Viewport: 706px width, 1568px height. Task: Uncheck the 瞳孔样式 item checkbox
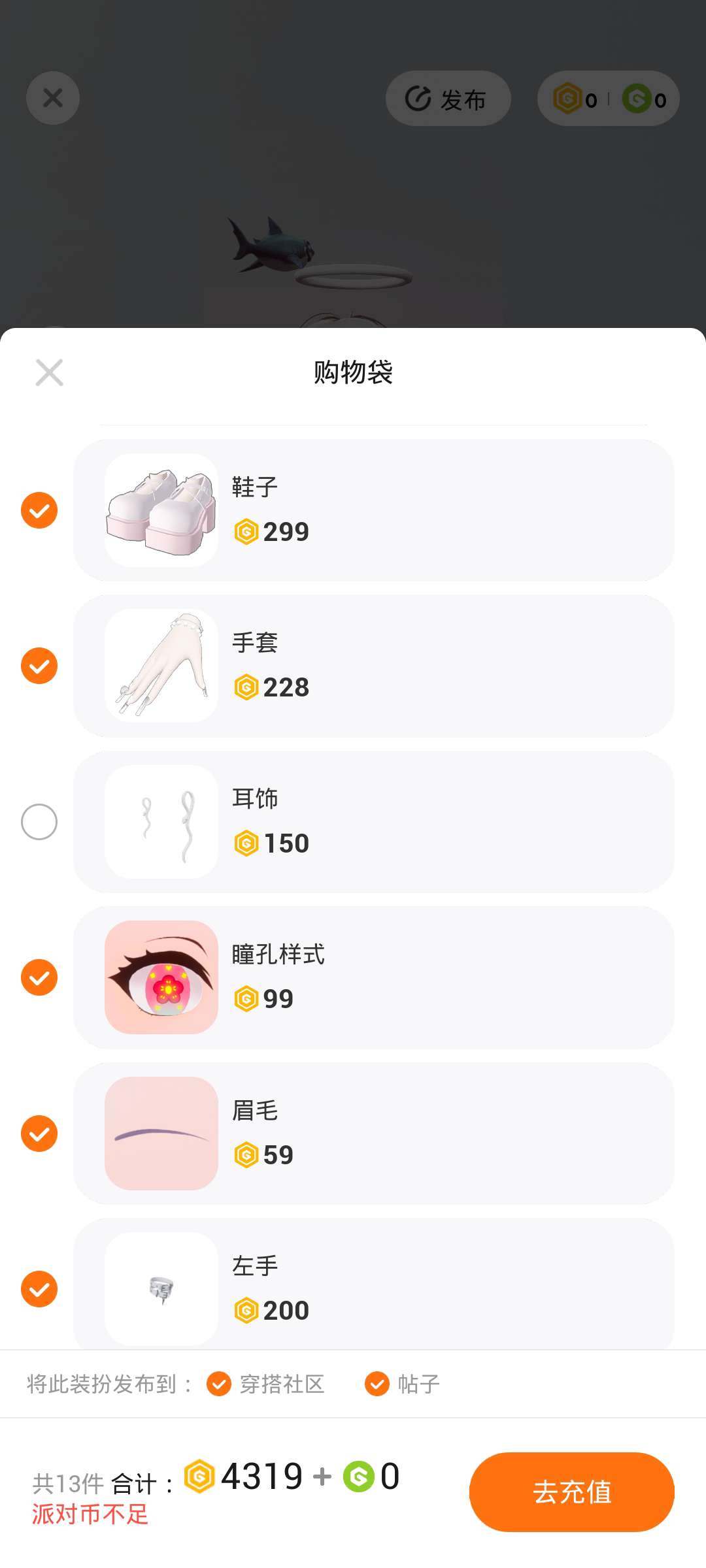coord(39,977)
